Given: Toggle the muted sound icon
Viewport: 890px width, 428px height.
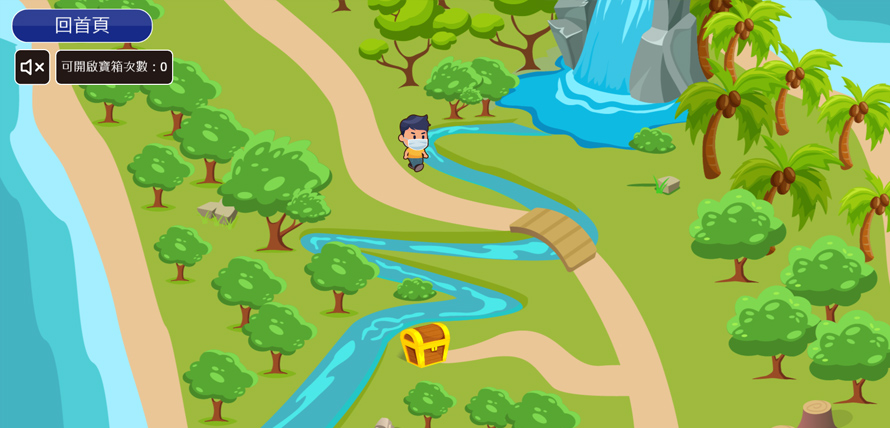Looking at the screenshot, I should click(x=32, y=67).
